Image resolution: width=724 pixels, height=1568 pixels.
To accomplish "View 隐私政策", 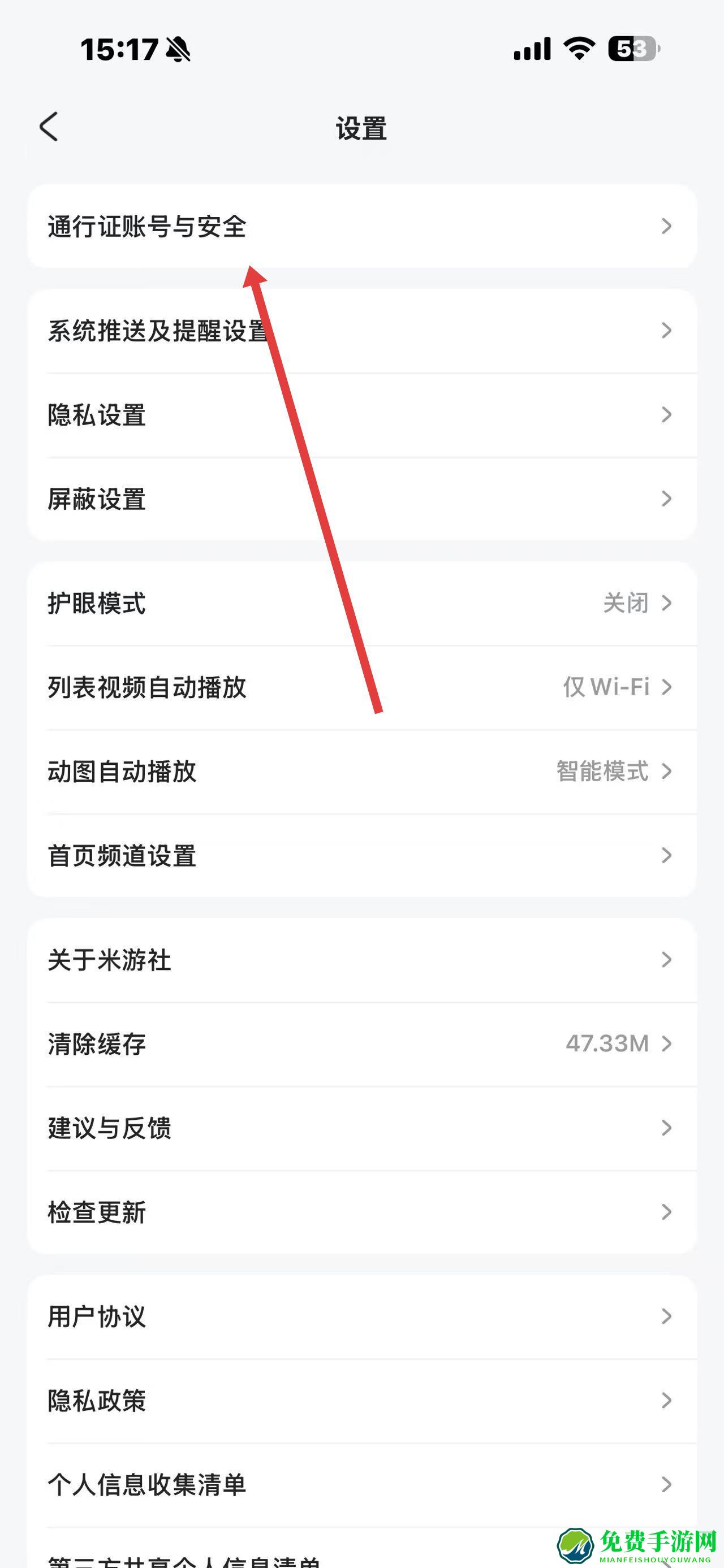I will tap(361, 1401).
